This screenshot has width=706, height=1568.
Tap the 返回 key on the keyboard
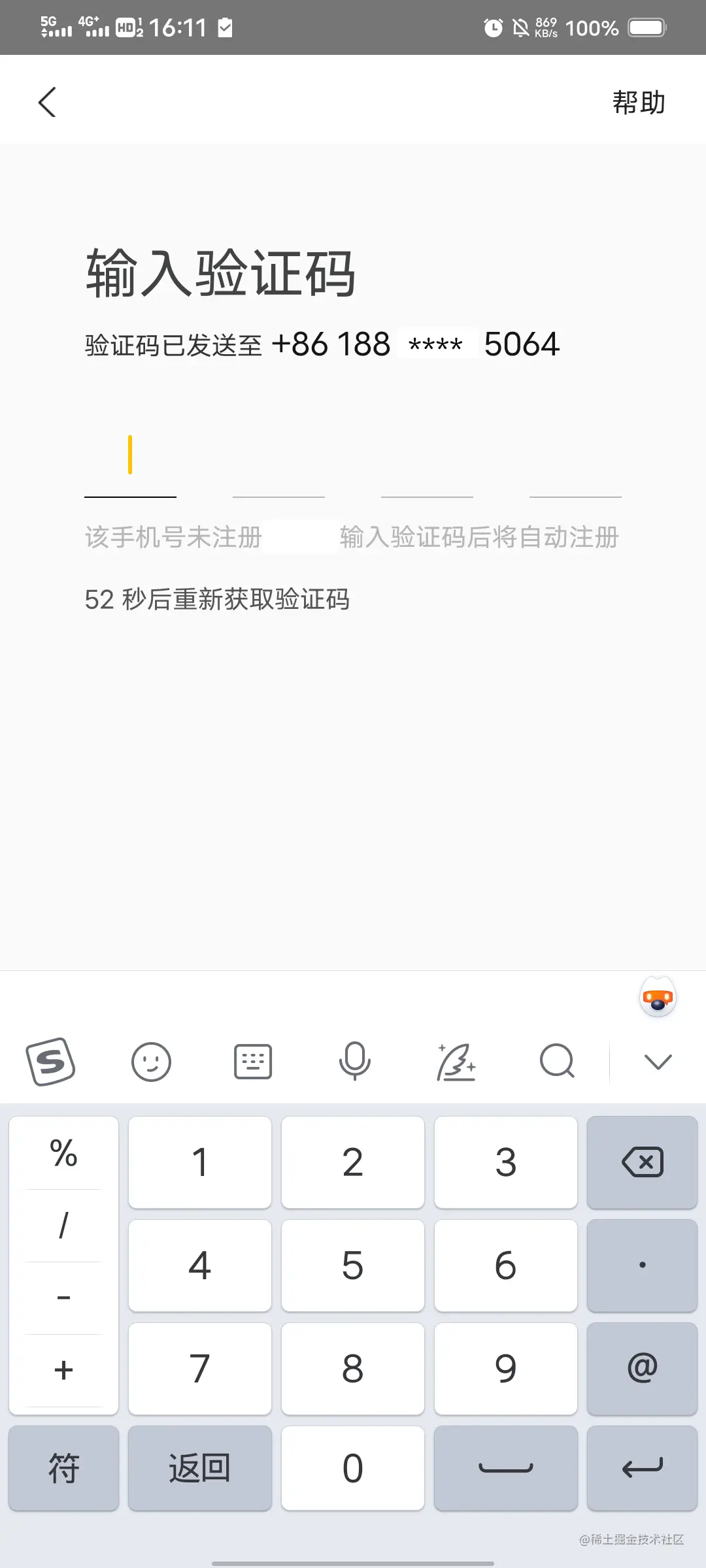click(x=200, y=1468)
